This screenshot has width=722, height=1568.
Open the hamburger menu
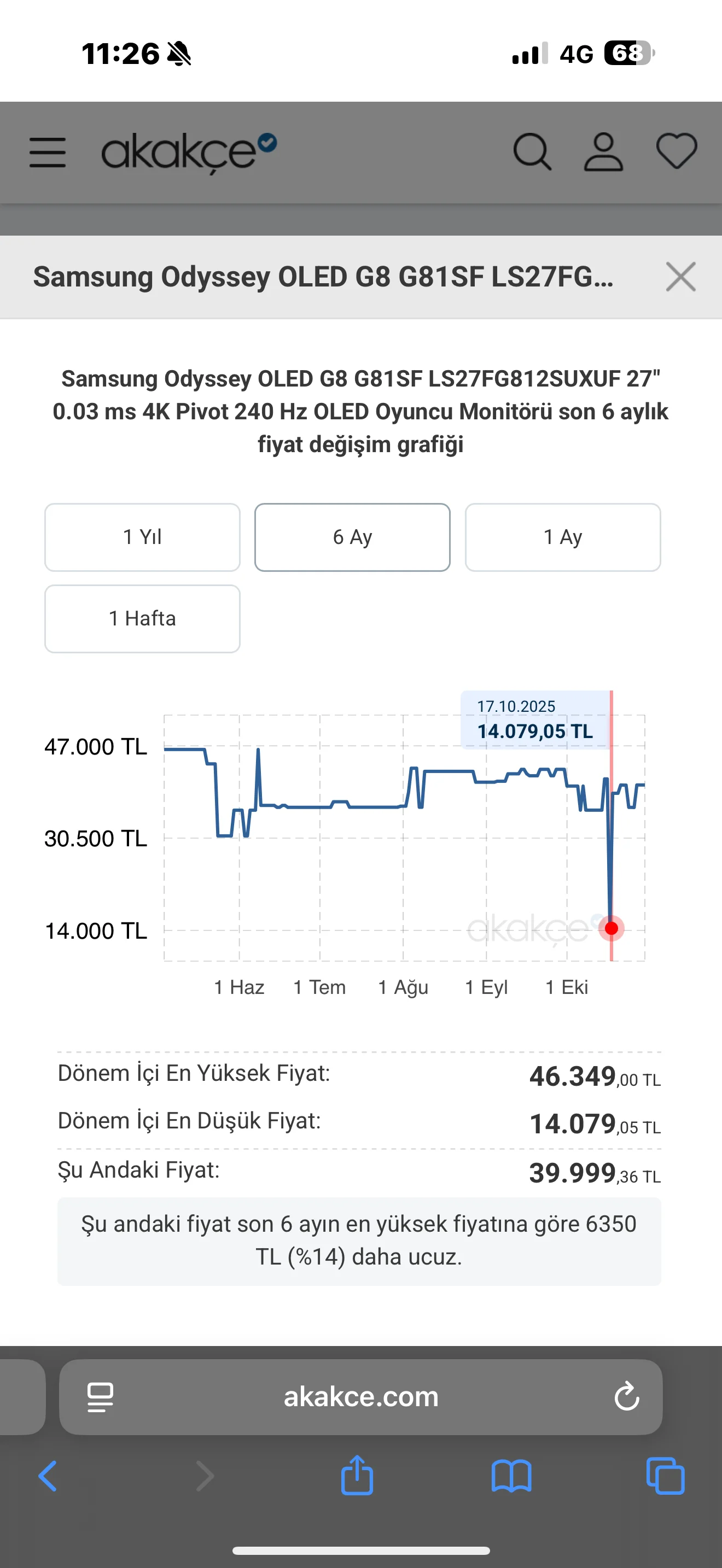tap(48, 152)
